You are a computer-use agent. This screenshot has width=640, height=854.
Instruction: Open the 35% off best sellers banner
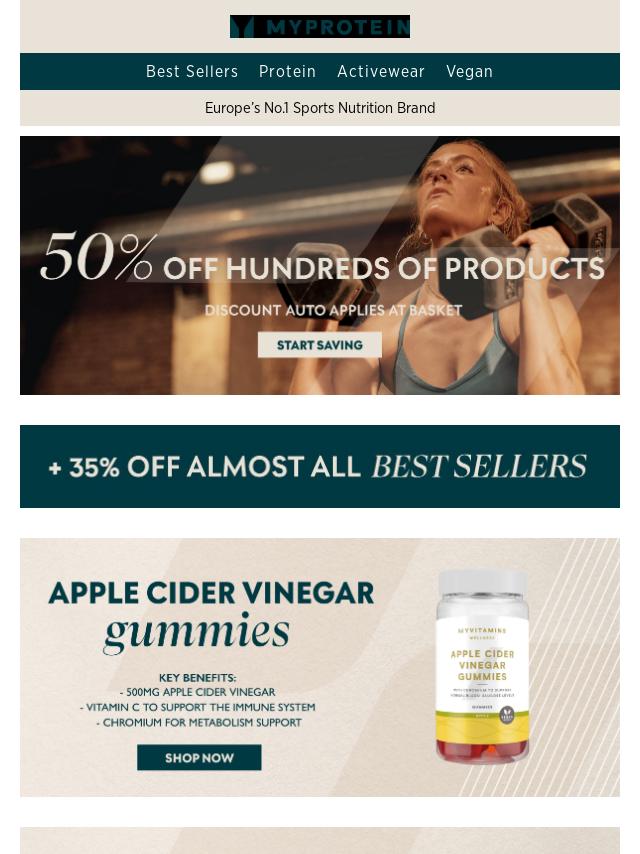(320, 466)
